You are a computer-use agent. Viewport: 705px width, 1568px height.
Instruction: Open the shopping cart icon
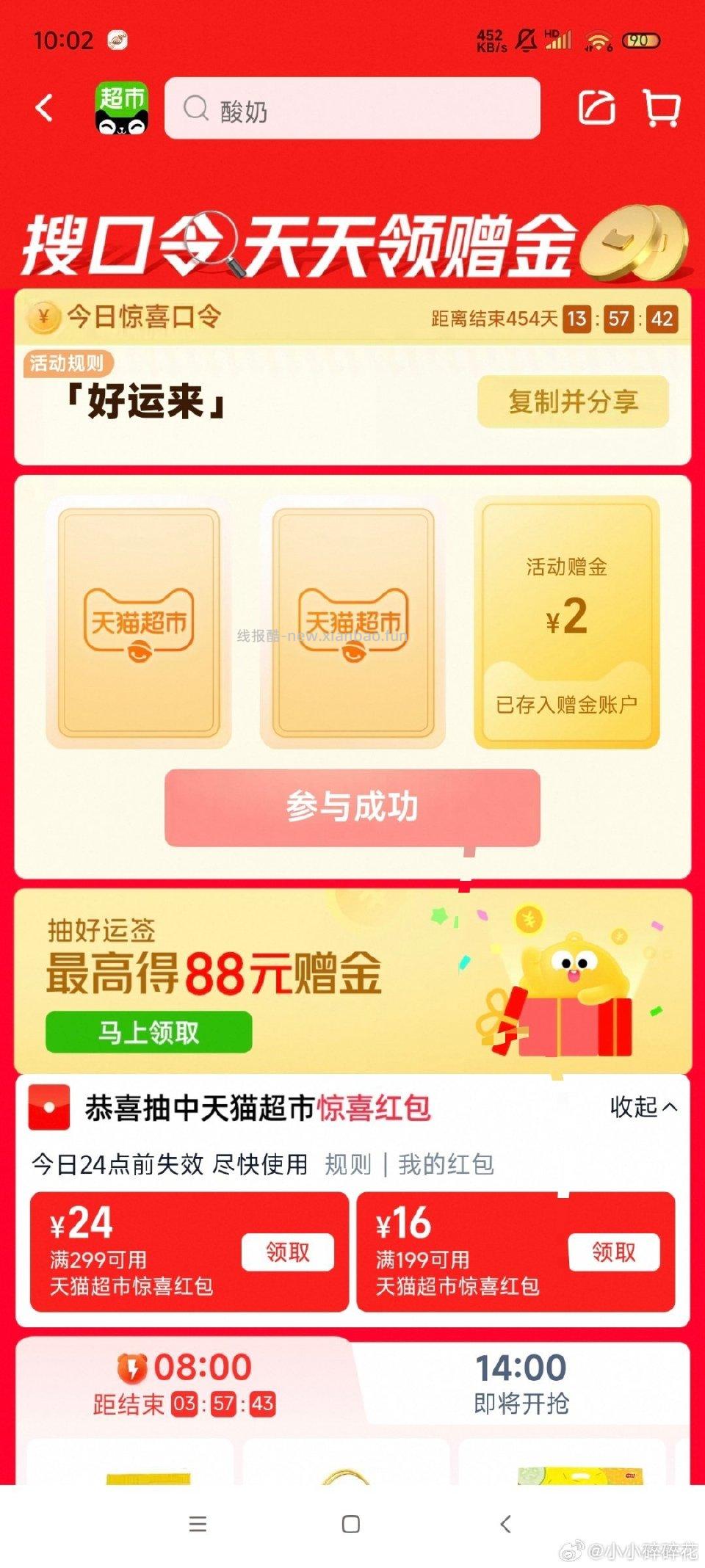pos(662,107)
